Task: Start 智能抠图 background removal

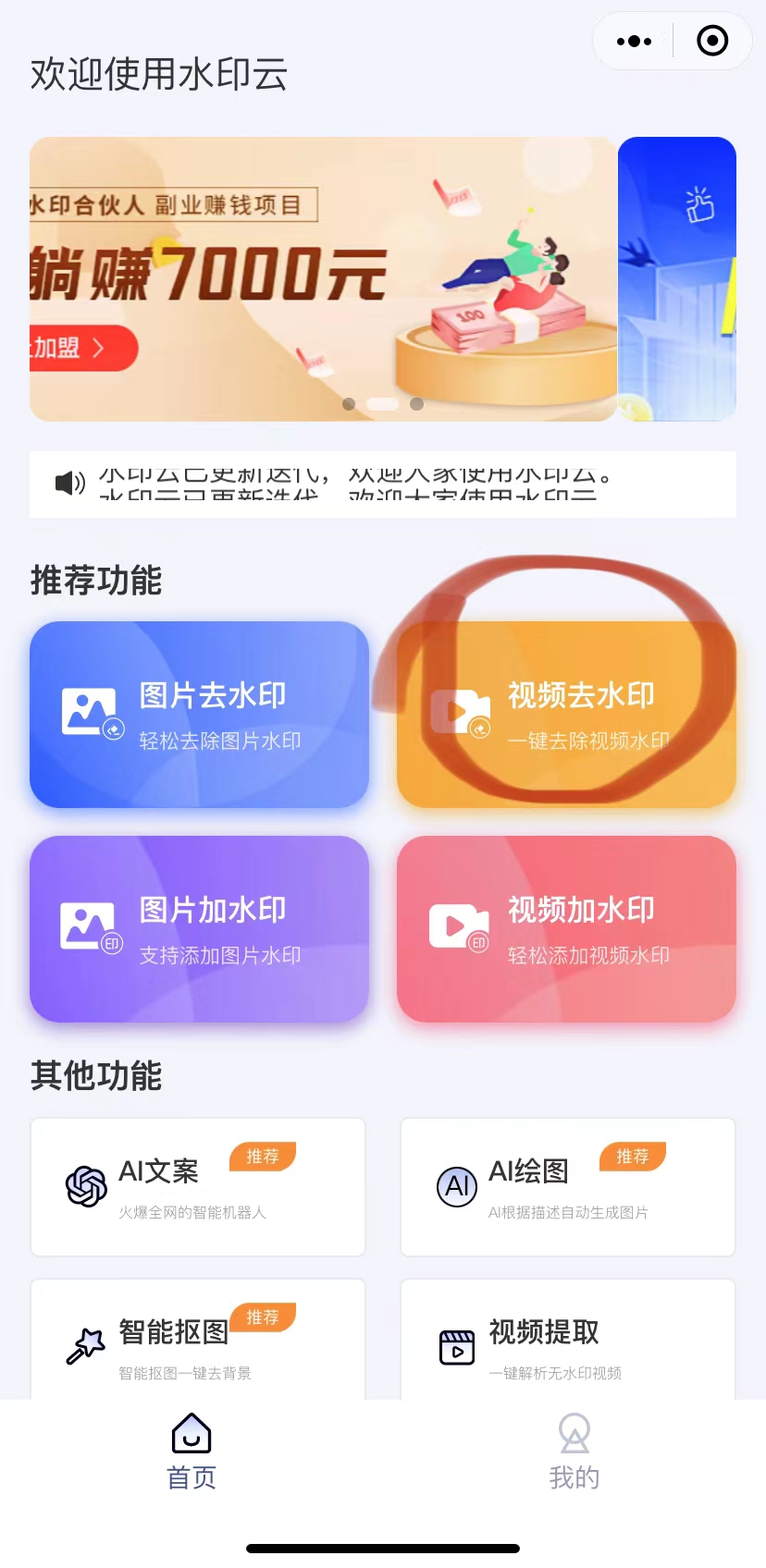Action: pyautogui.click(x=198, y=1342)
